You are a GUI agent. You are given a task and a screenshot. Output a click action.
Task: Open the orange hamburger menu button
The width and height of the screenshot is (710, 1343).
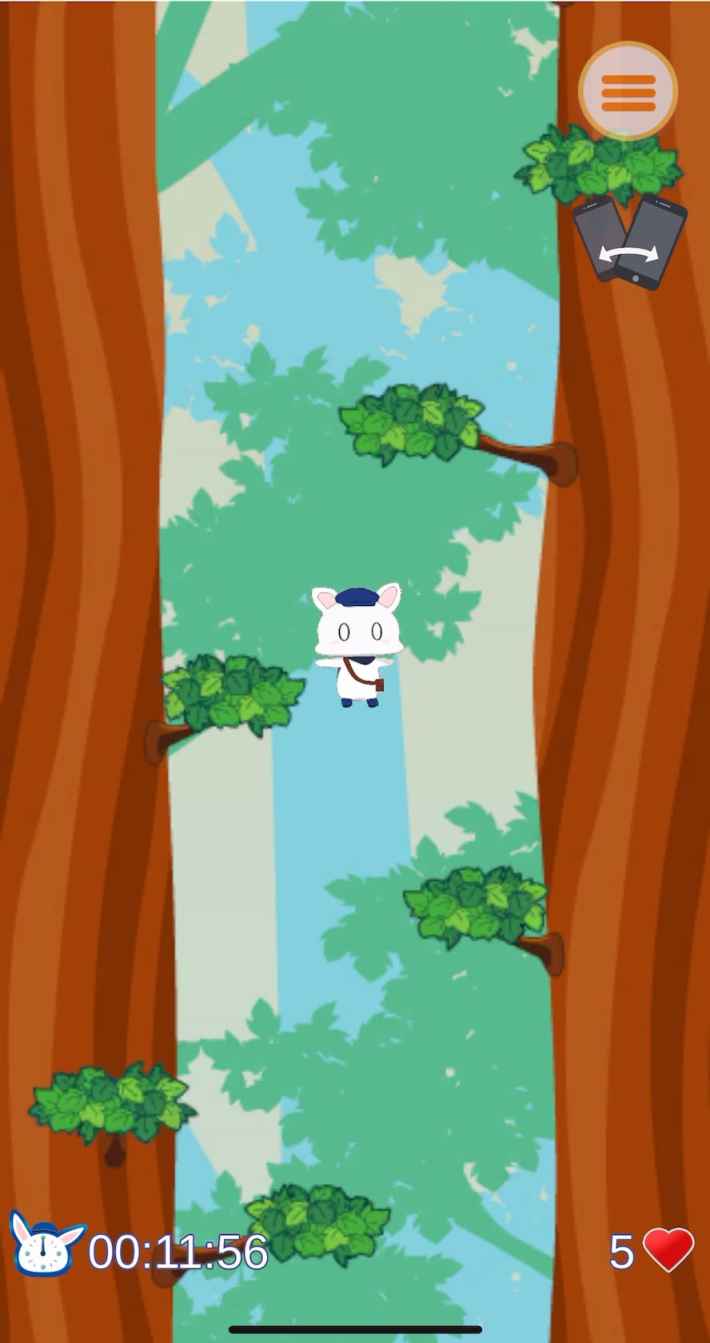pyautogui.click(x=628, y=92)
